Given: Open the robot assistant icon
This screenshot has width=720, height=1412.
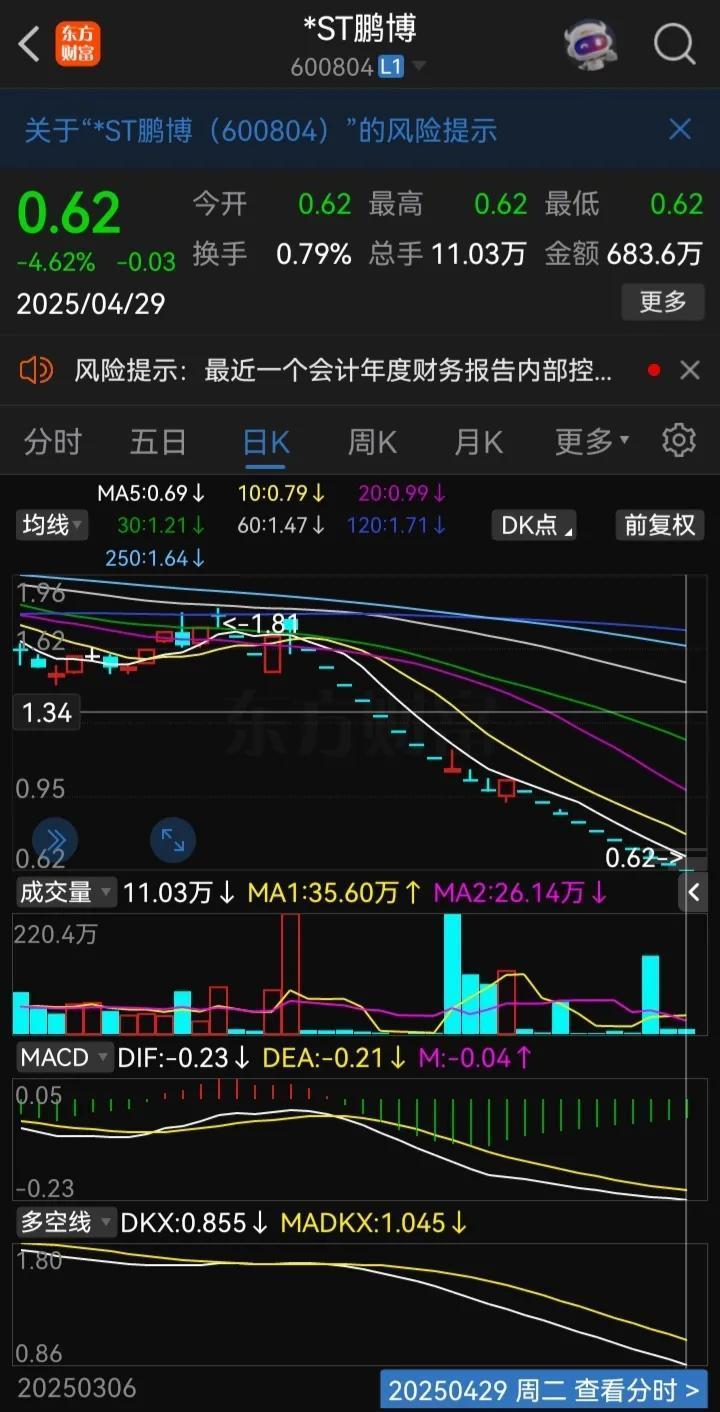Looking at the screenshot, I should [x=590, y=44].
